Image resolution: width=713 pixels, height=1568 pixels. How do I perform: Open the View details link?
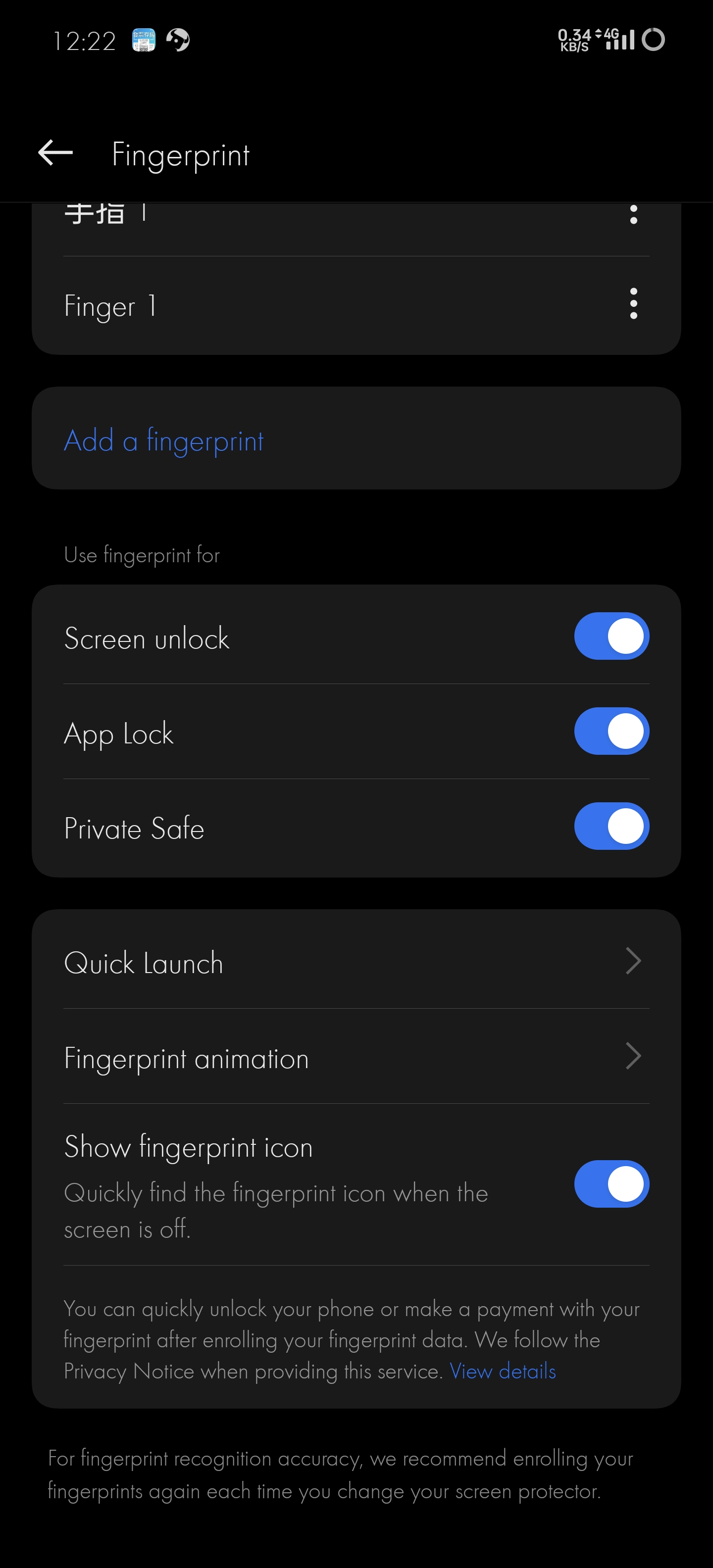(x=503, y=1371)
